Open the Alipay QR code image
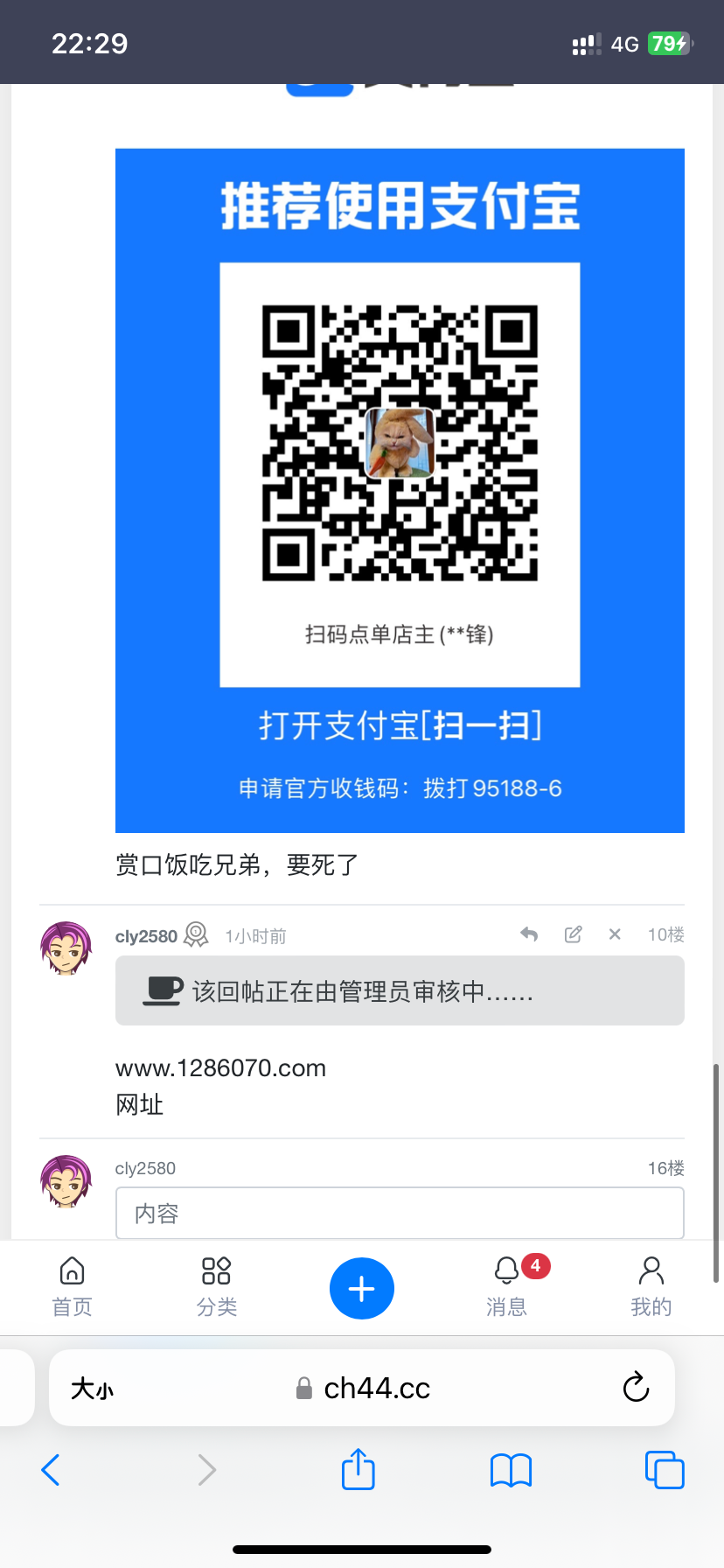Image resolution: width=724 pixels, height=1568 pixels. coord(400,490)
